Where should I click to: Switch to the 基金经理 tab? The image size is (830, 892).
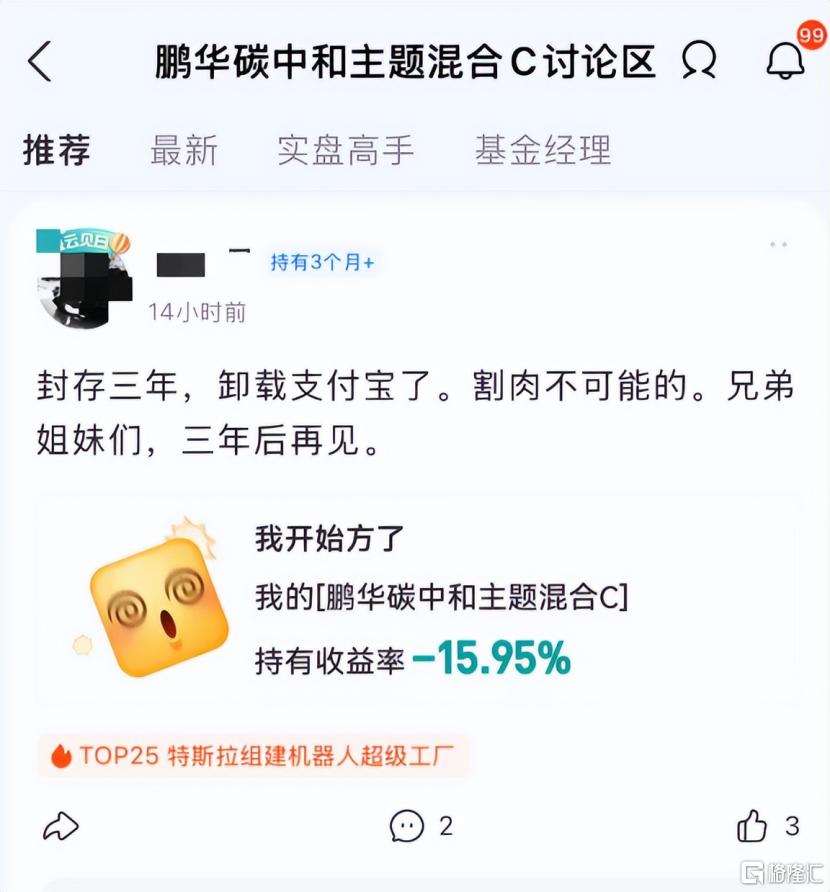point(543,150)
